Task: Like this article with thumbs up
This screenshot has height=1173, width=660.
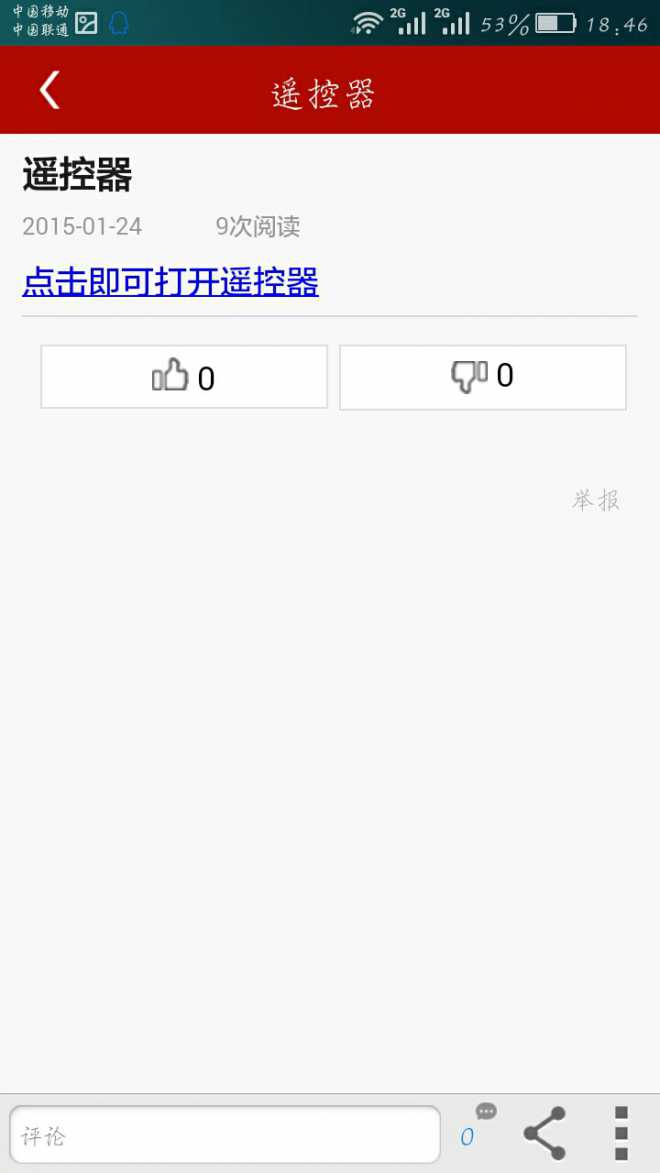Action: (184, 377)
